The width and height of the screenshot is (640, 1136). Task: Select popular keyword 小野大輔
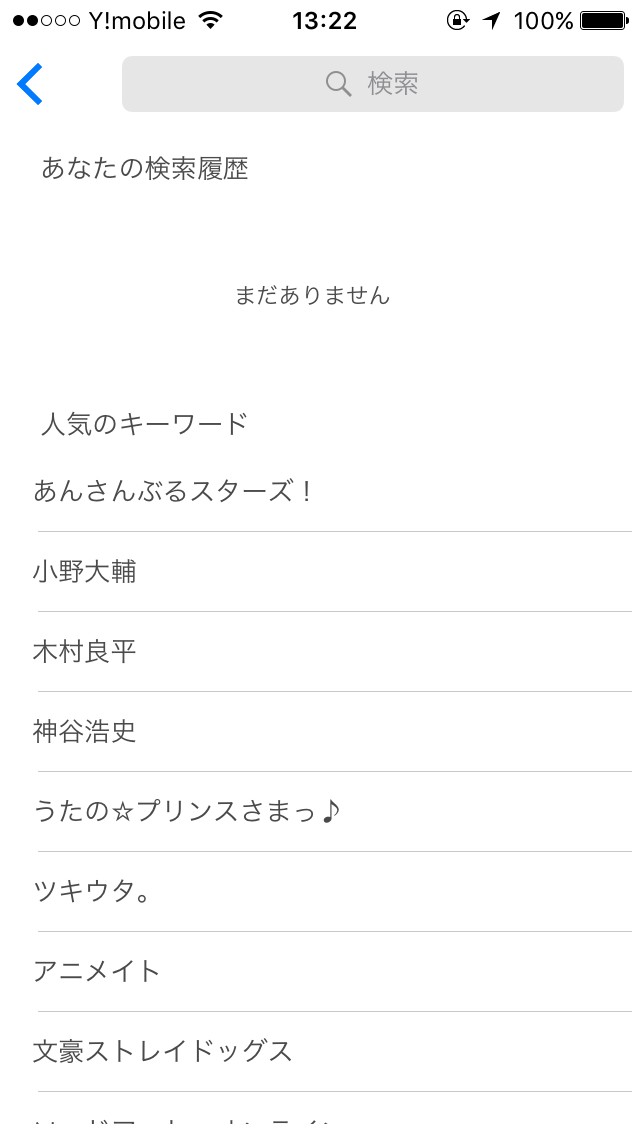[320, 572]
